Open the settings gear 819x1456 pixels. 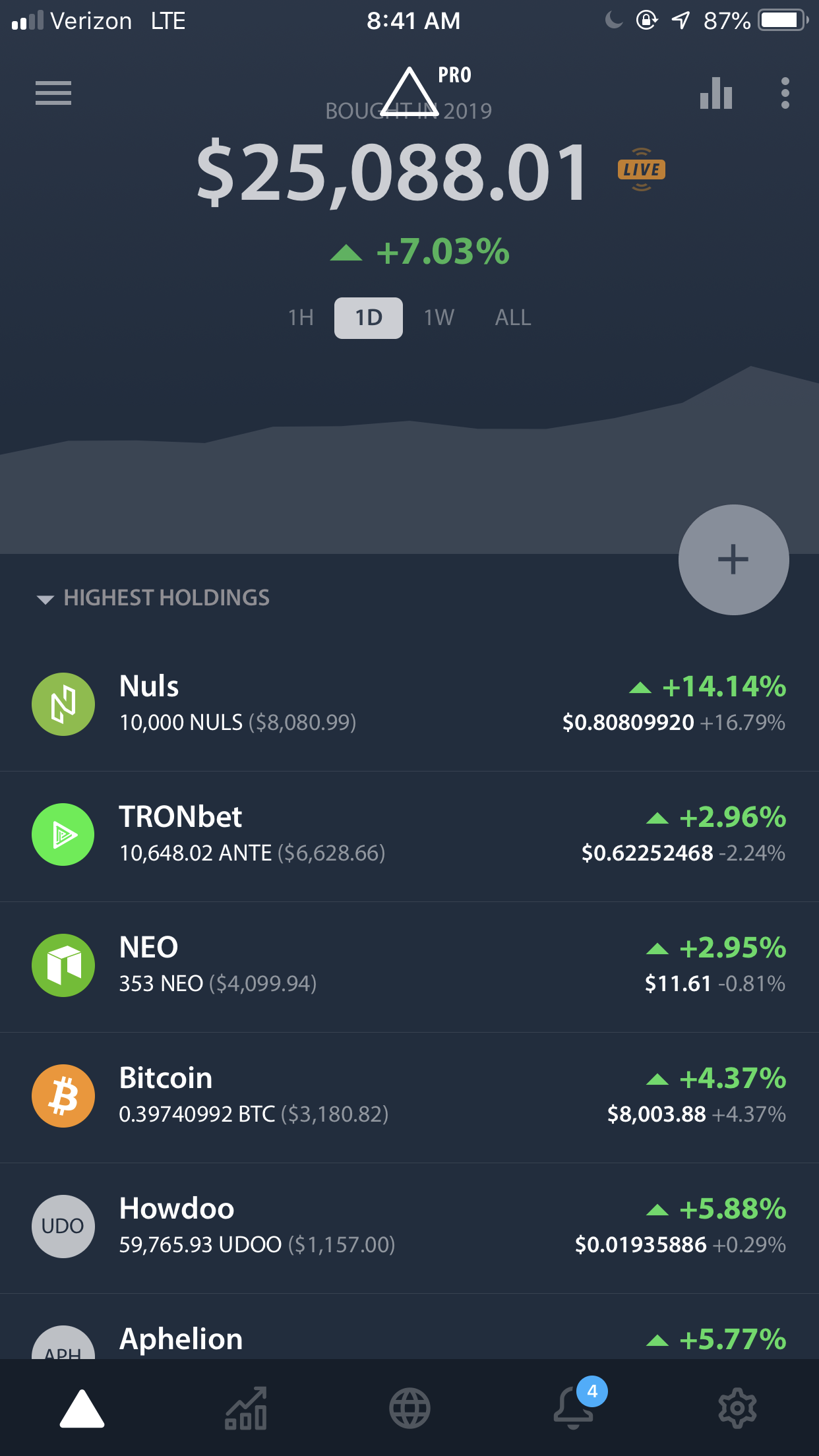point(737,1408)
